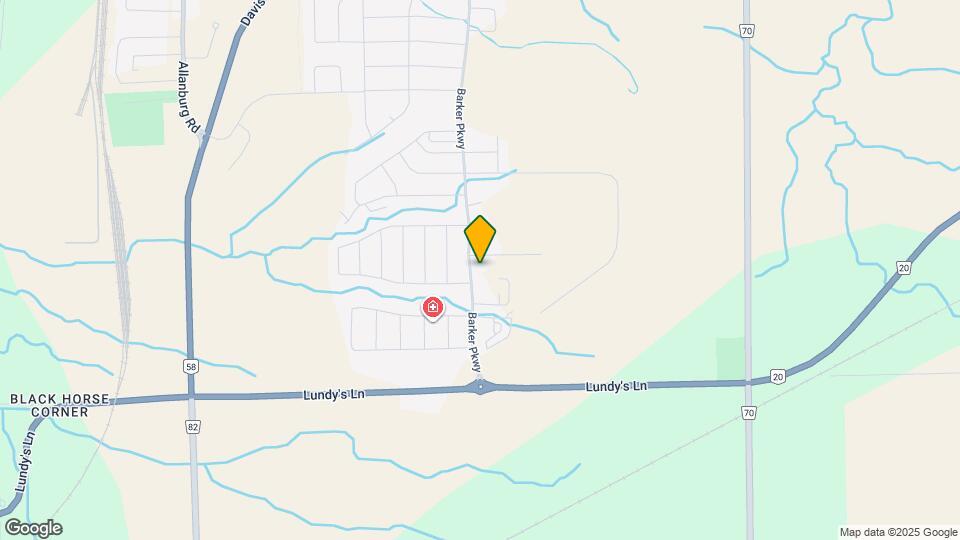Viewport: 960px width, 540px height.
Task: Open the red hospital pin on the map
Action: pos(433,307)
